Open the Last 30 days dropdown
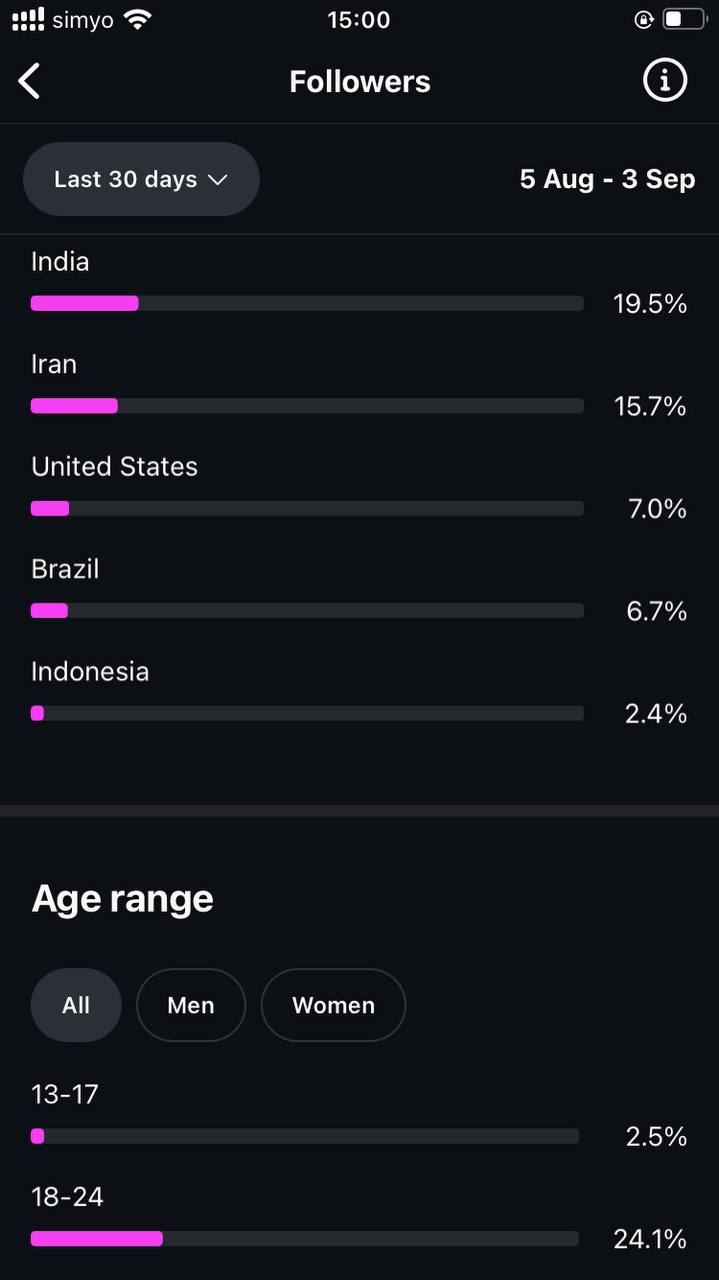This screenshot has width=719, height=1280. click(141, 179)
